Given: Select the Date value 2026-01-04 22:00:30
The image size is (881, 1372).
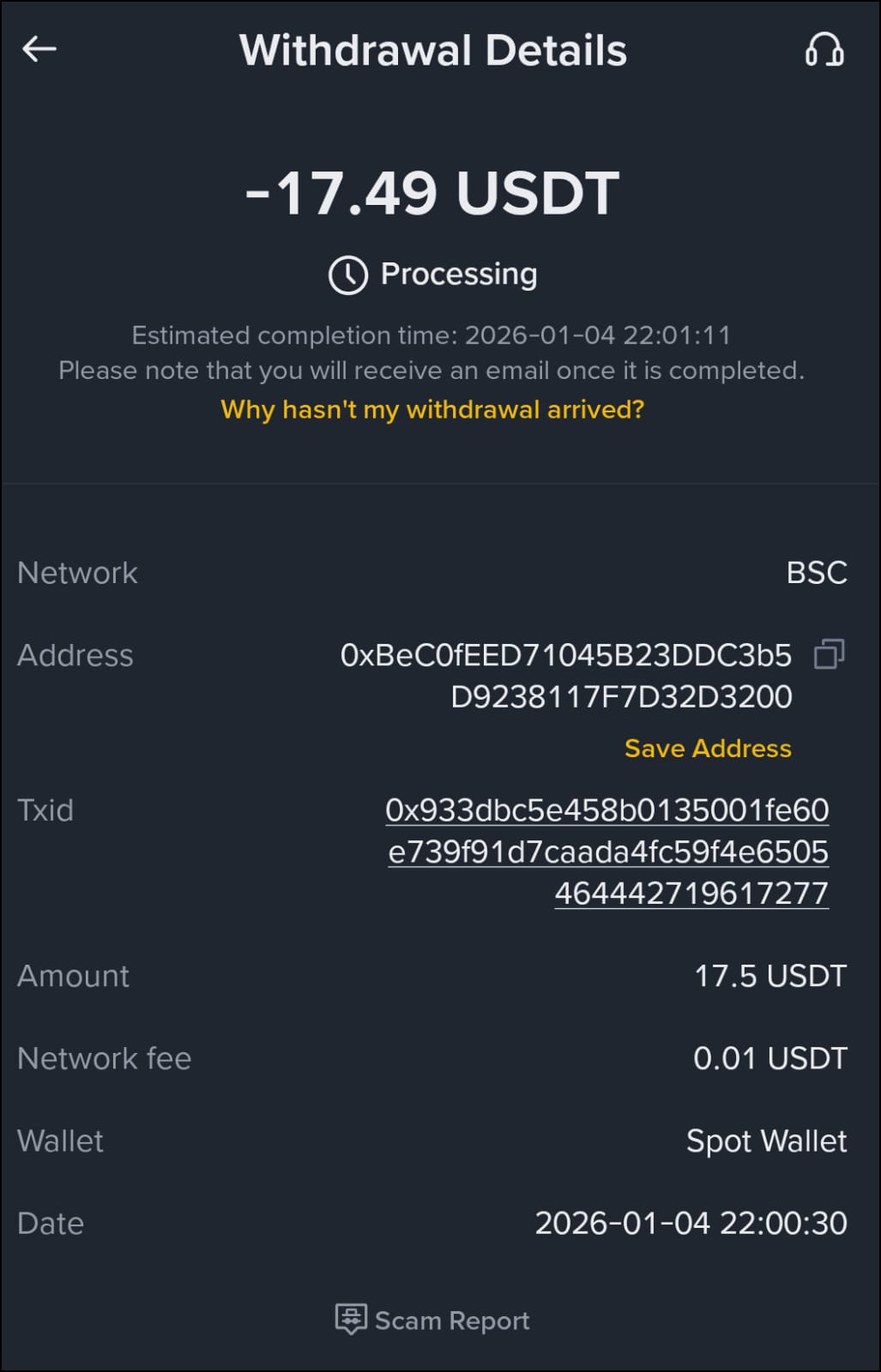Looking at the screenshot, I should (x=690, y=1223).
